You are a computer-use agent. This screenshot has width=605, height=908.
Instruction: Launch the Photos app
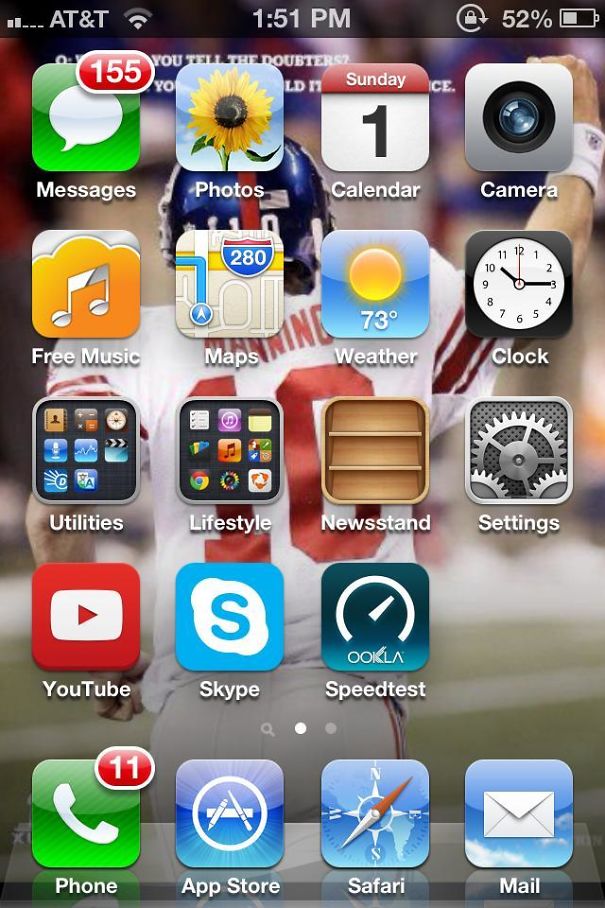point(230,118)
